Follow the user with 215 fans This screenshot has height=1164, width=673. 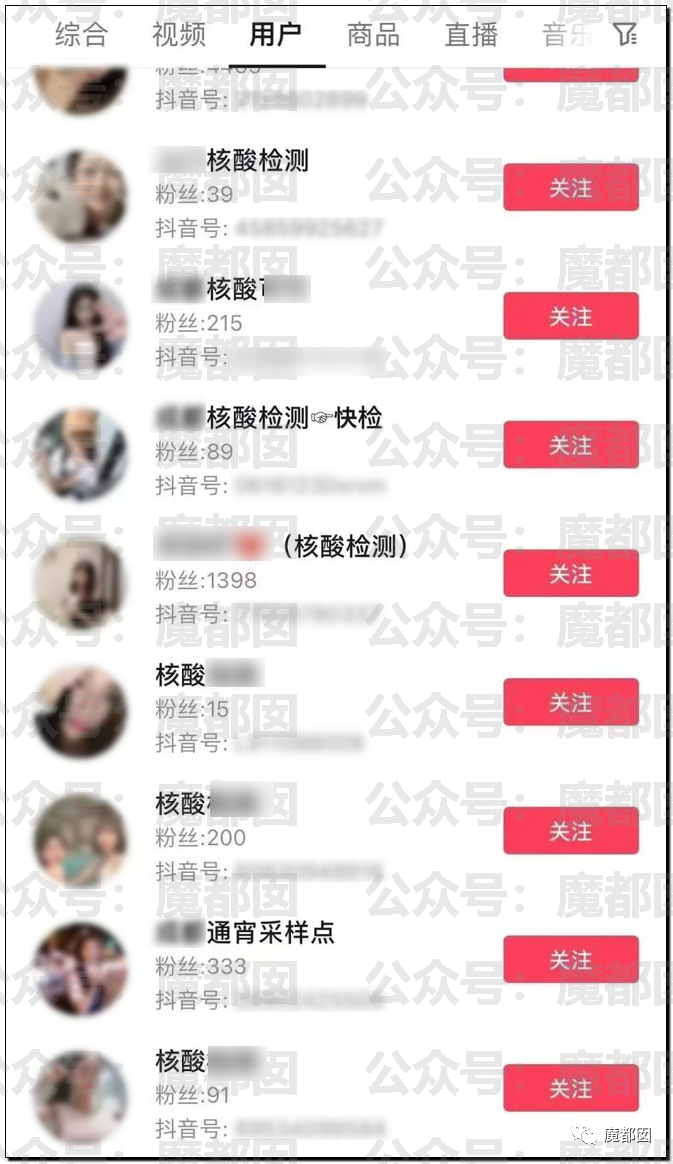(571, 316)
